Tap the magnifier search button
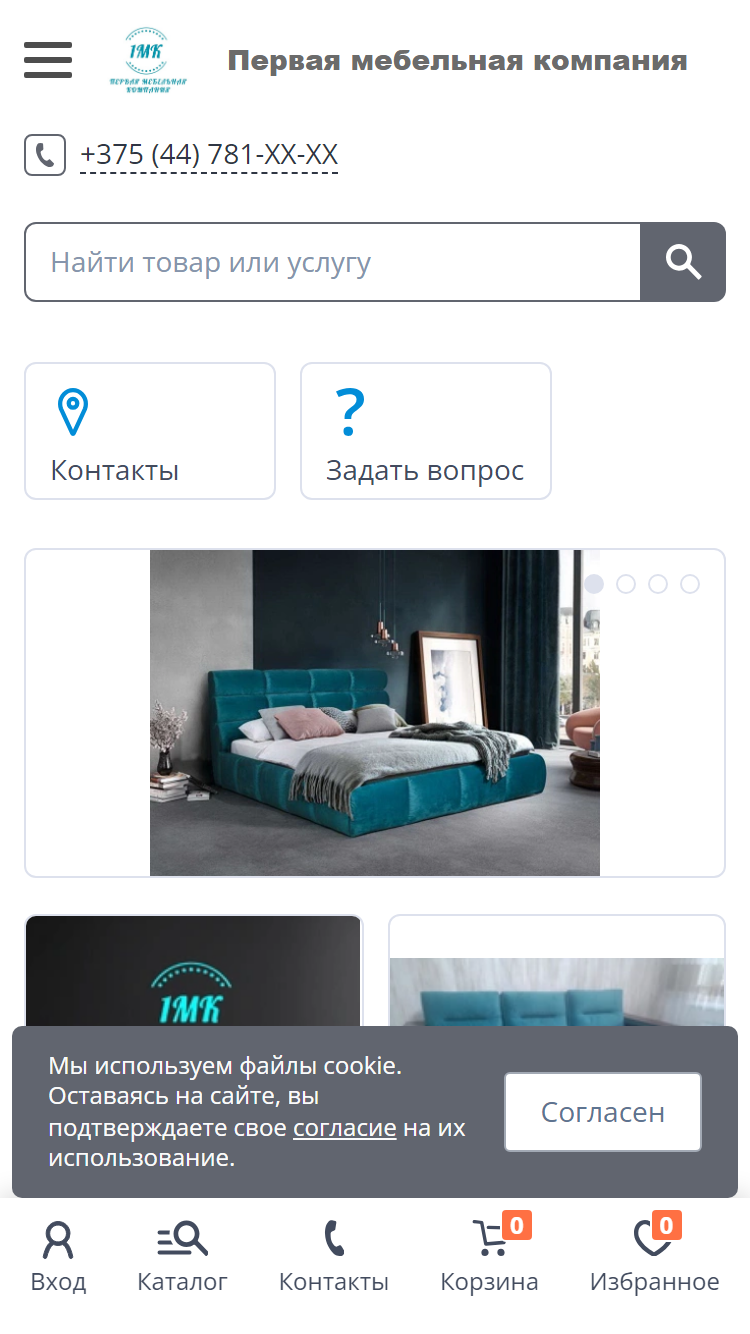This screenshot has height=1334, width=750. 683,262
